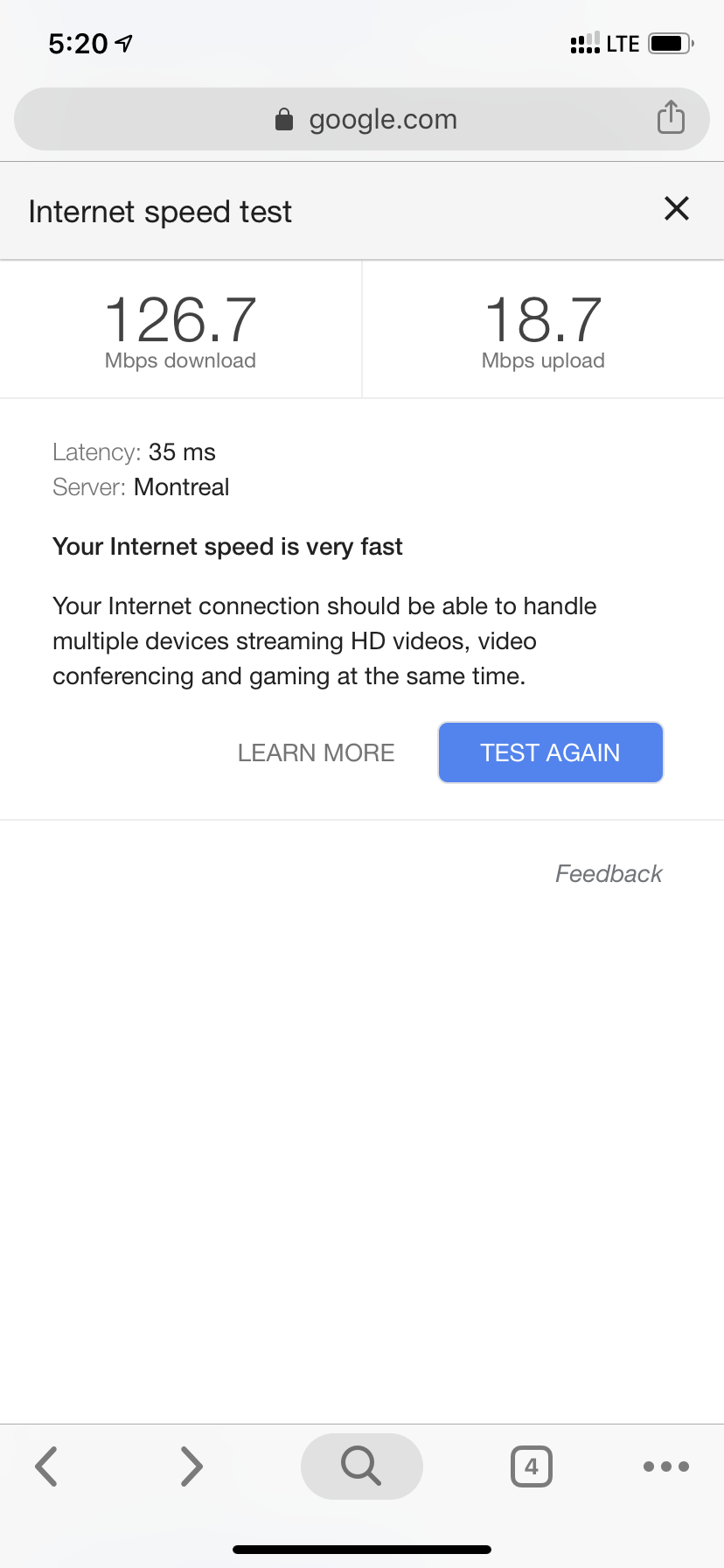Viewport: 724px width, 1568px height.
Task: Open search from the bottom toolbar
Action: point(361,1466)
